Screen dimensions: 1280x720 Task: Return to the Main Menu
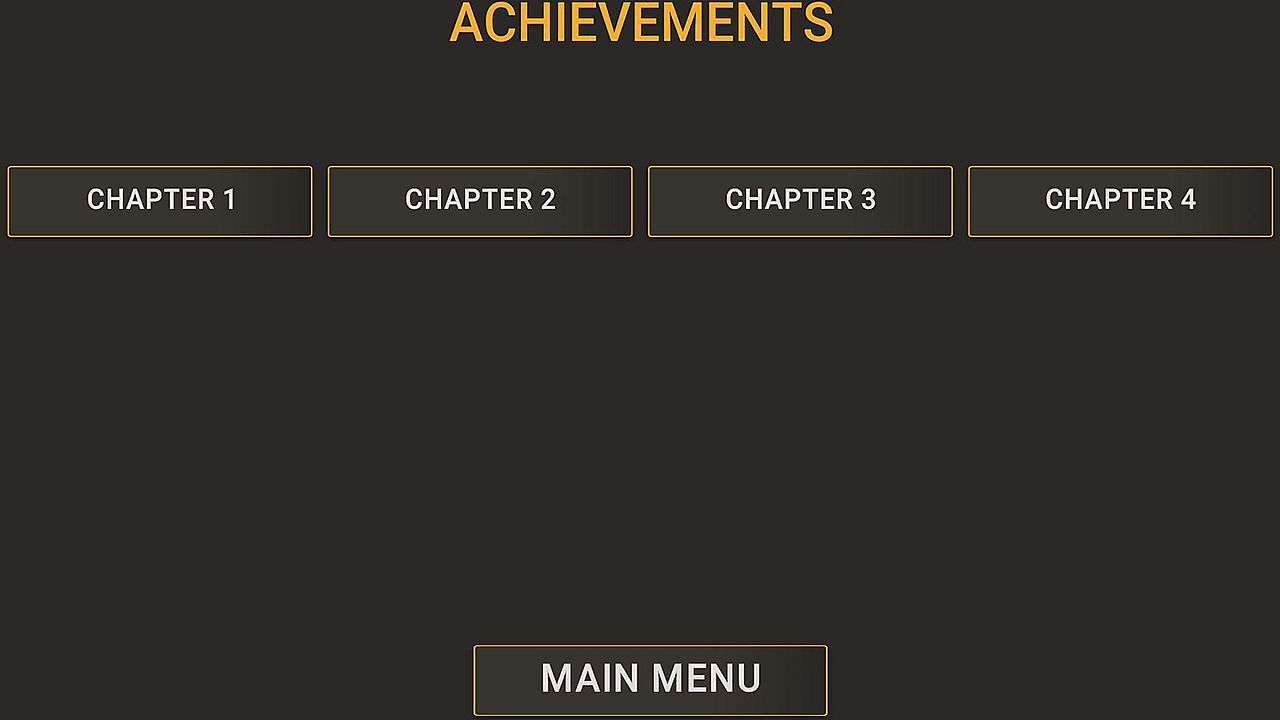(650, 680)
